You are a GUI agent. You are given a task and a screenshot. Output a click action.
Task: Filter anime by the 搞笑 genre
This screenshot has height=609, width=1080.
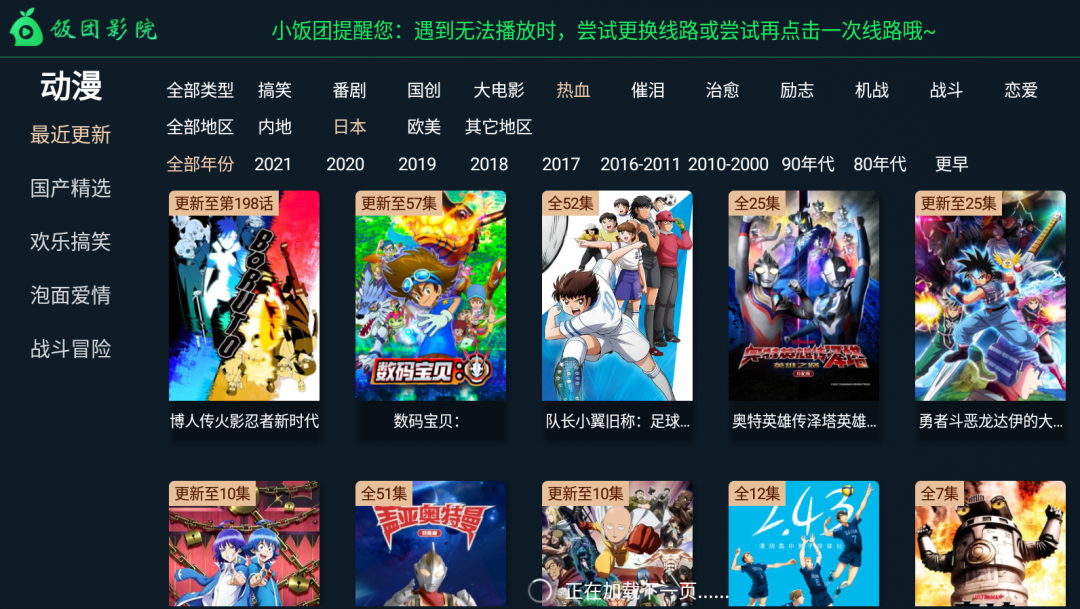click(x=275, y=90)
